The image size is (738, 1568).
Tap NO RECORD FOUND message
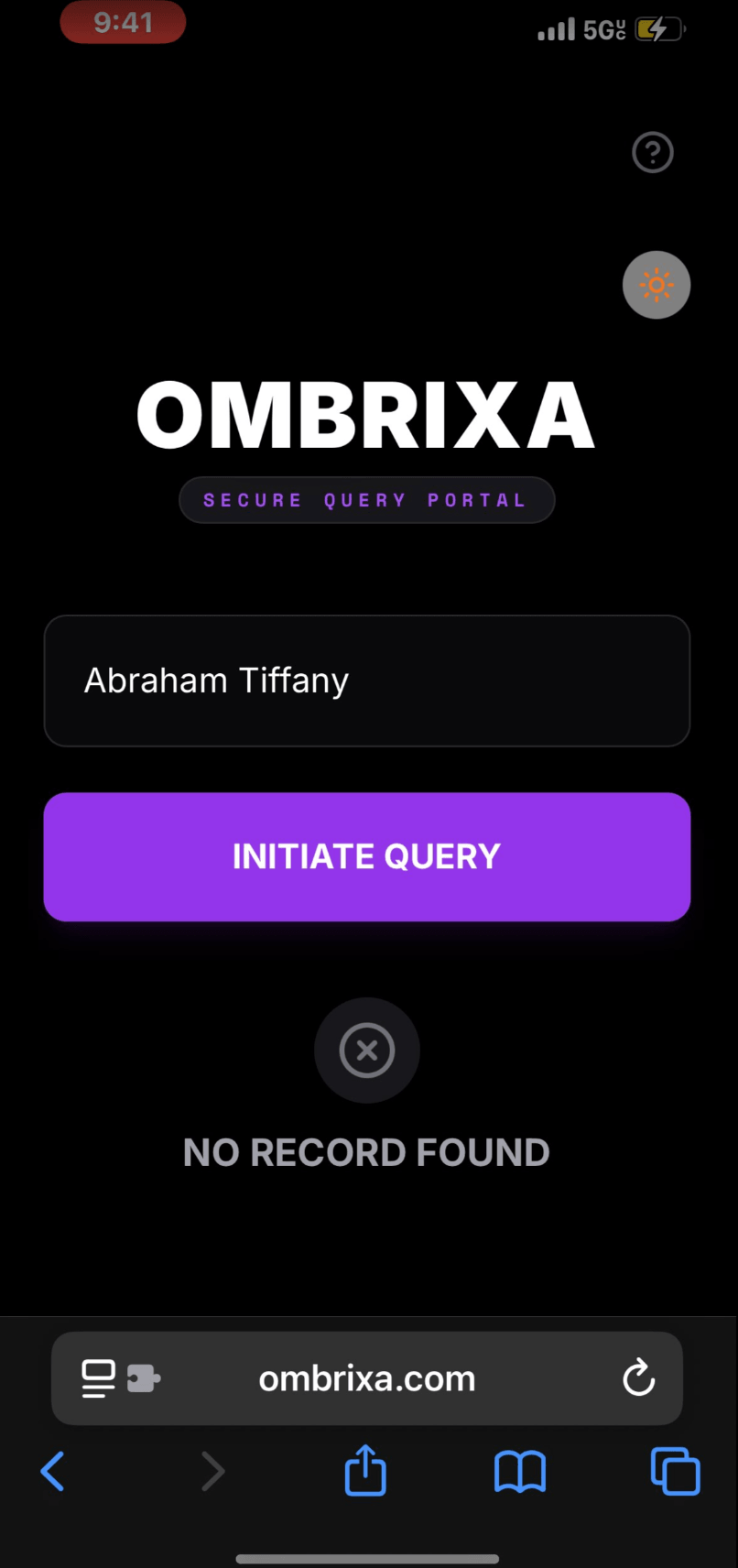(x=366, y=1152)
